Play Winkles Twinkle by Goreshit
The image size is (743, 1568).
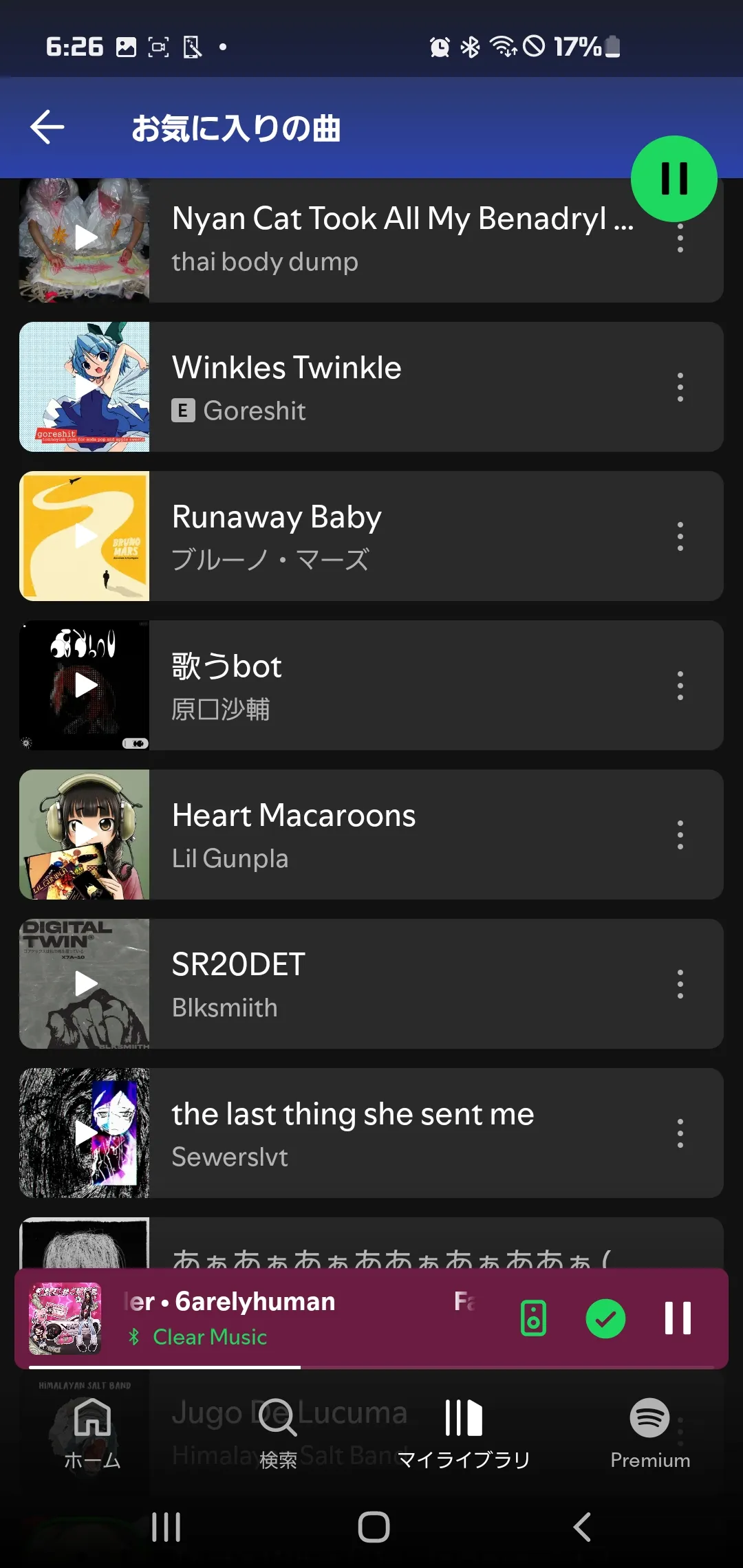pyautogui.click(x=85, y=387)
